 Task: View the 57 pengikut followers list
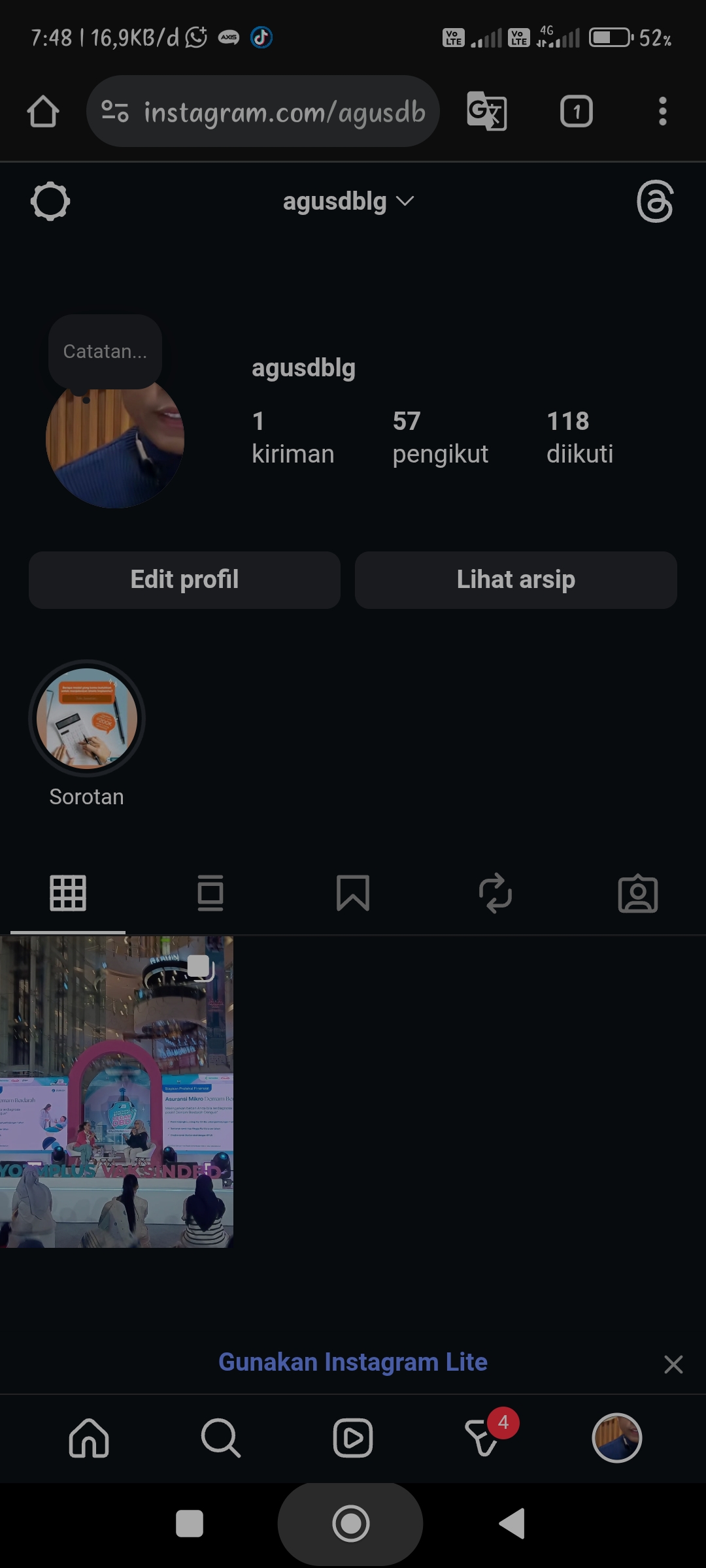coord(440,437)
